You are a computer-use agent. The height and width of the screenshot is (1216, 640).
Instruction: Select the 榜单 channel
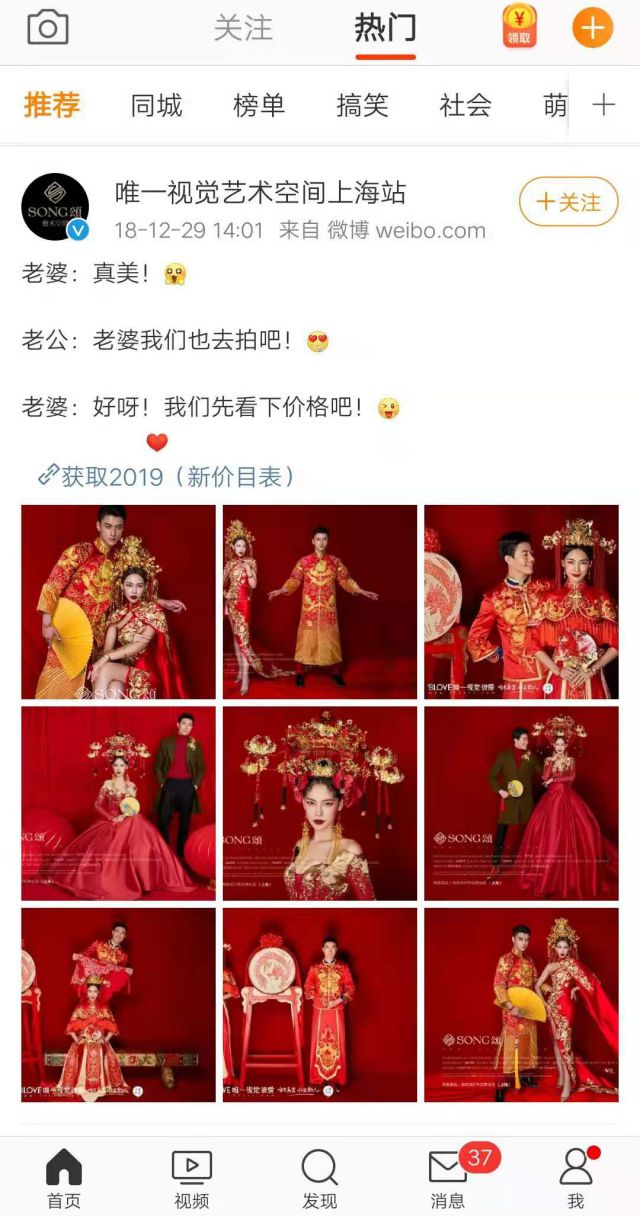[x=259, y=105]
